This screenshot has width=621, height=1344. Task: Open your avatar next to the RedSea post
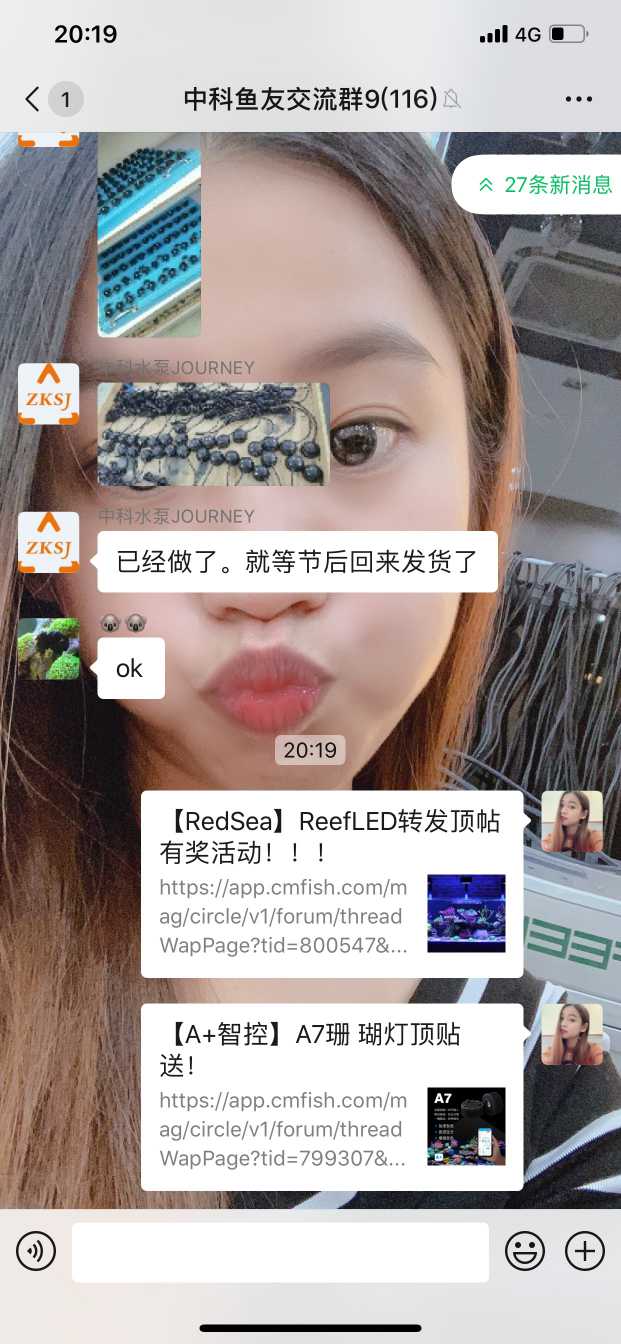click(572, 821)
